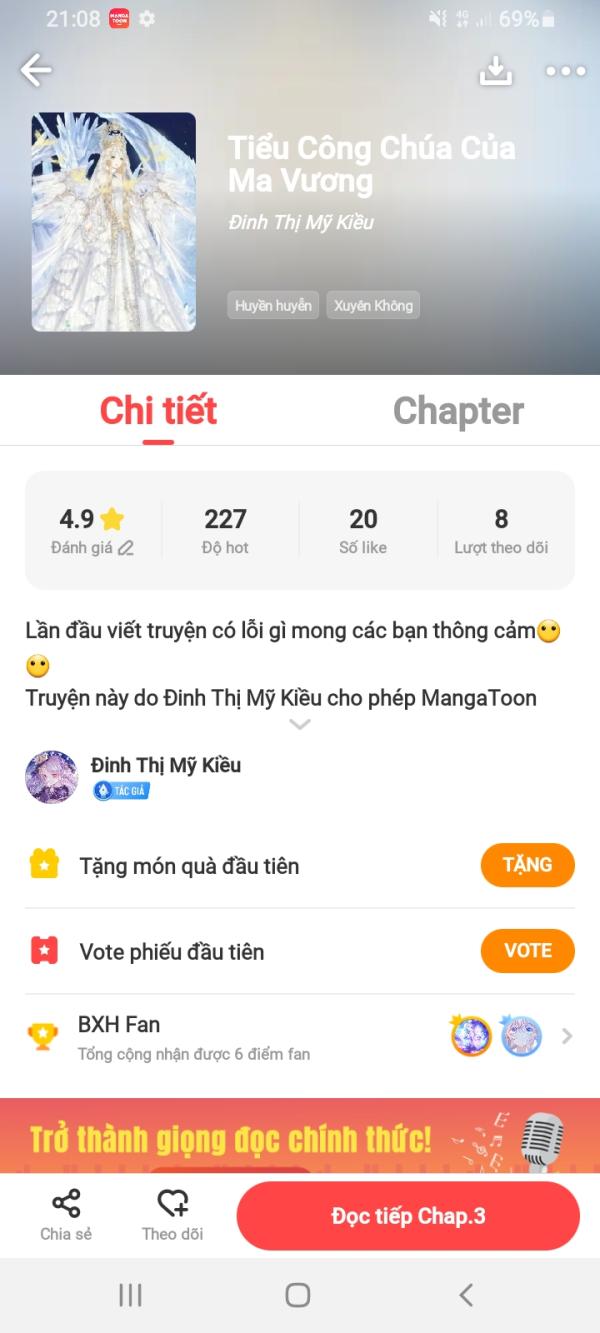Expand the story description
This screenshot has height=1333, width=600.
coord(299,725)
